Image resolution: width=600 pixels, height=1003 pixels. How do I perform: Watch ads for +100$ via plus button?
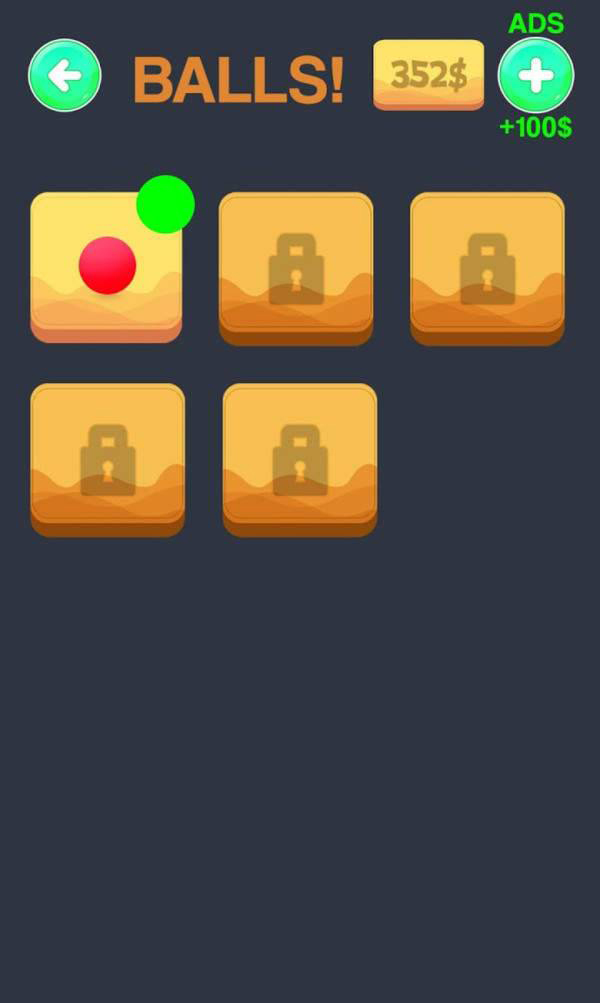pos(536,76)
